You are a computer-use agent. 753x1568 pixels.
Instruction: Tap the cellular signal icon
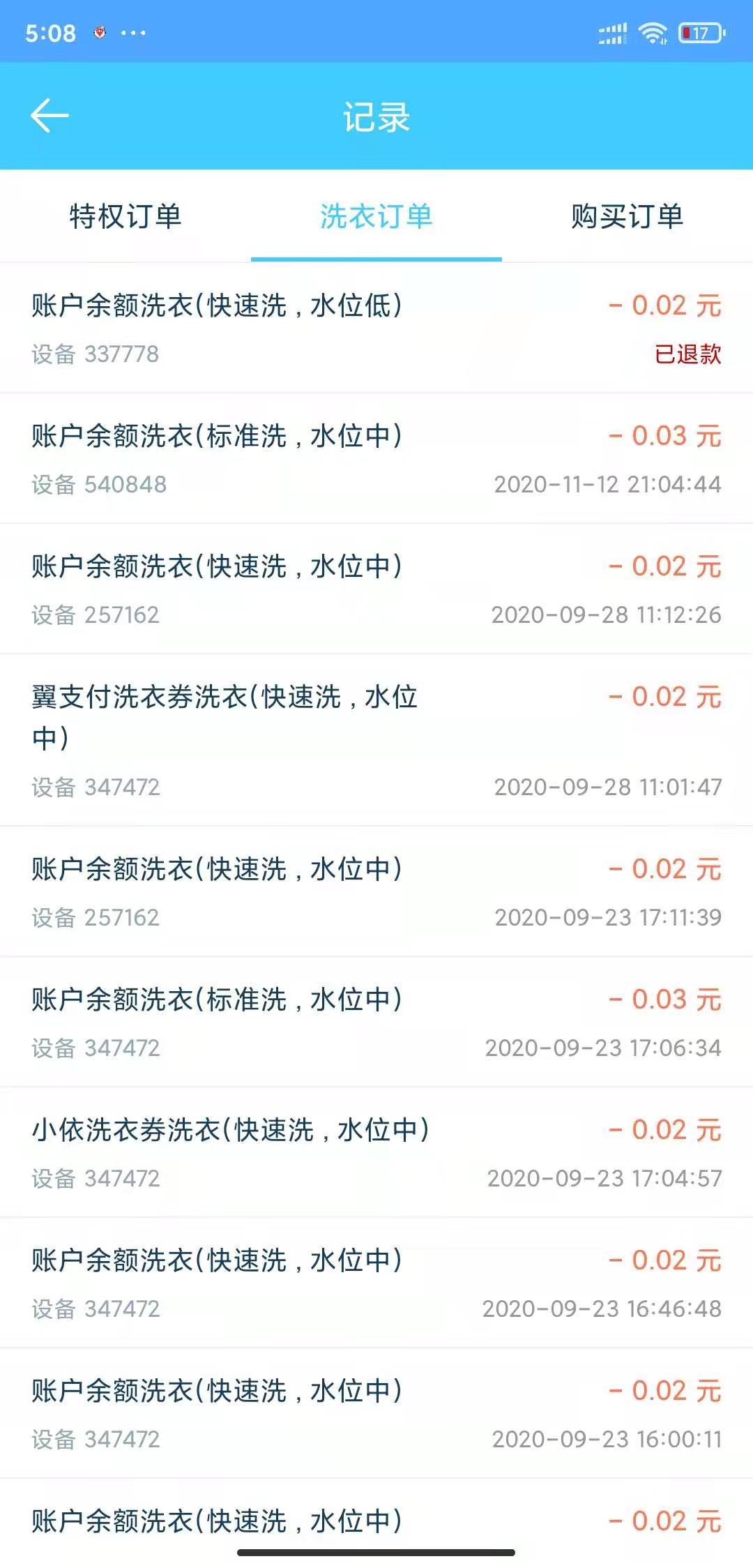click(x=612, y=31)
